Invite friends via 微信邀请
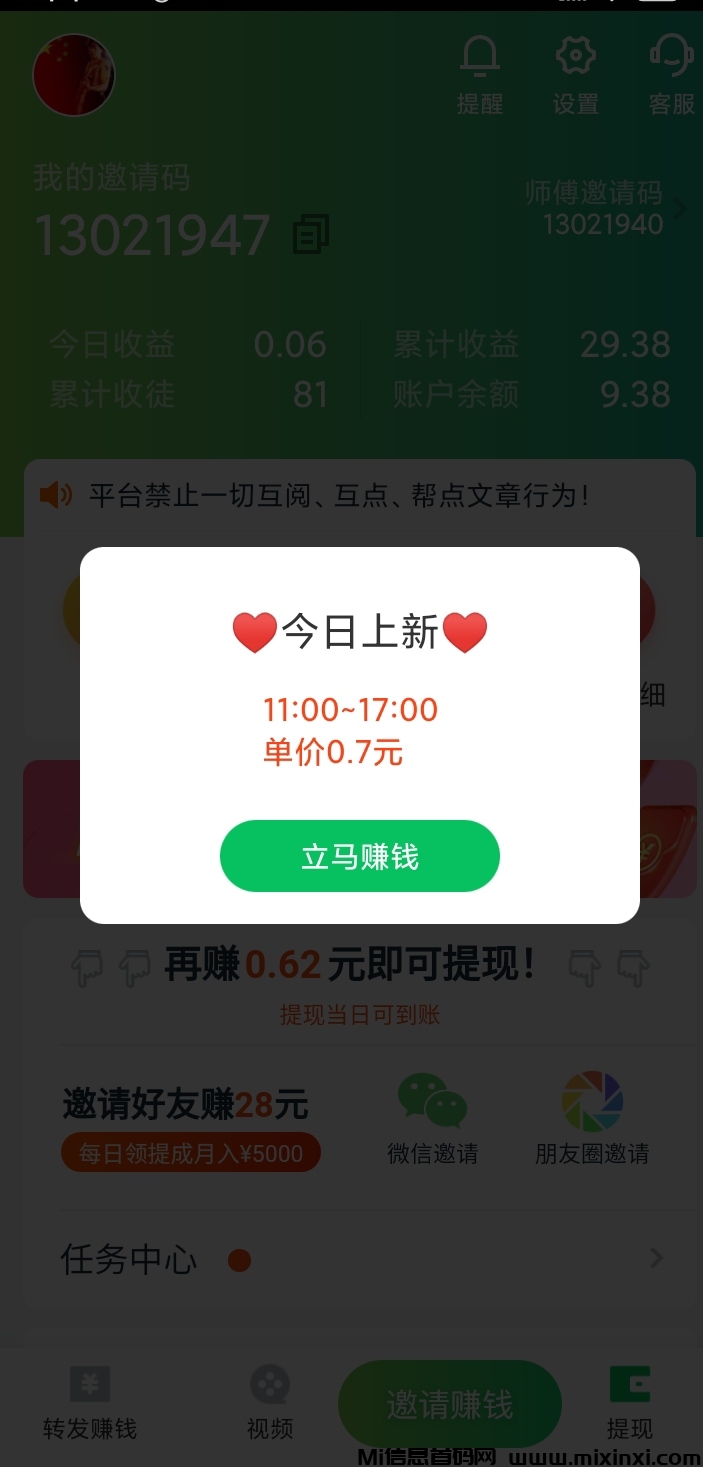Viewport: 703px width, 1467px height. 432,1118
